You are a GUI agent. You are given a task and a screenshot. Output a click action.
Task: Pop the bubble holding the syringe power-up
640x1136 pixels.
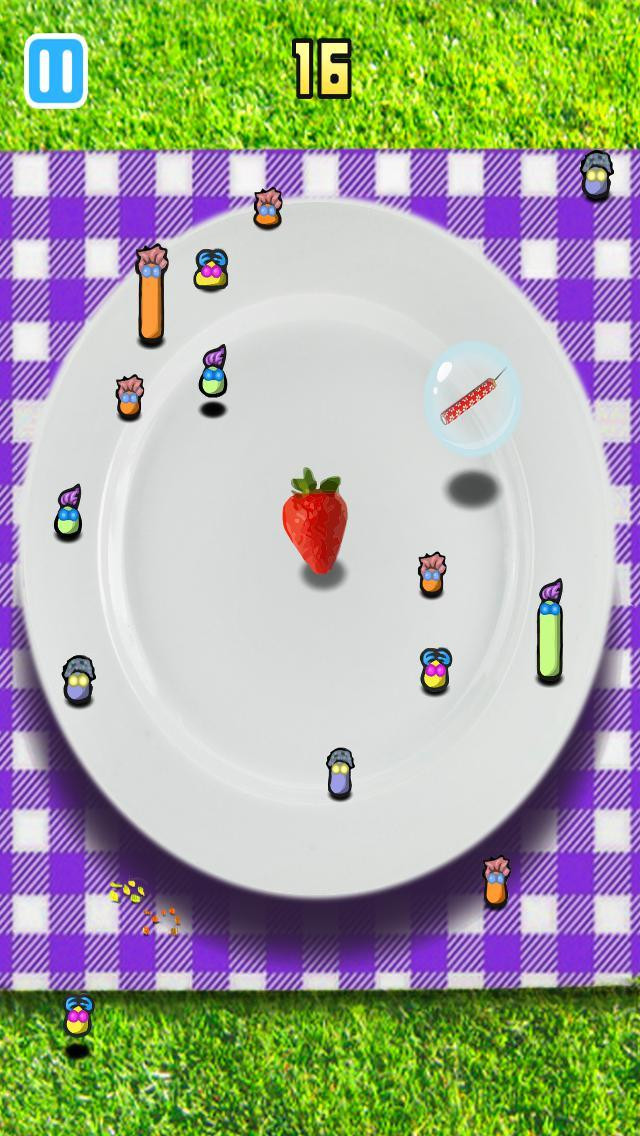click(473, 398)
